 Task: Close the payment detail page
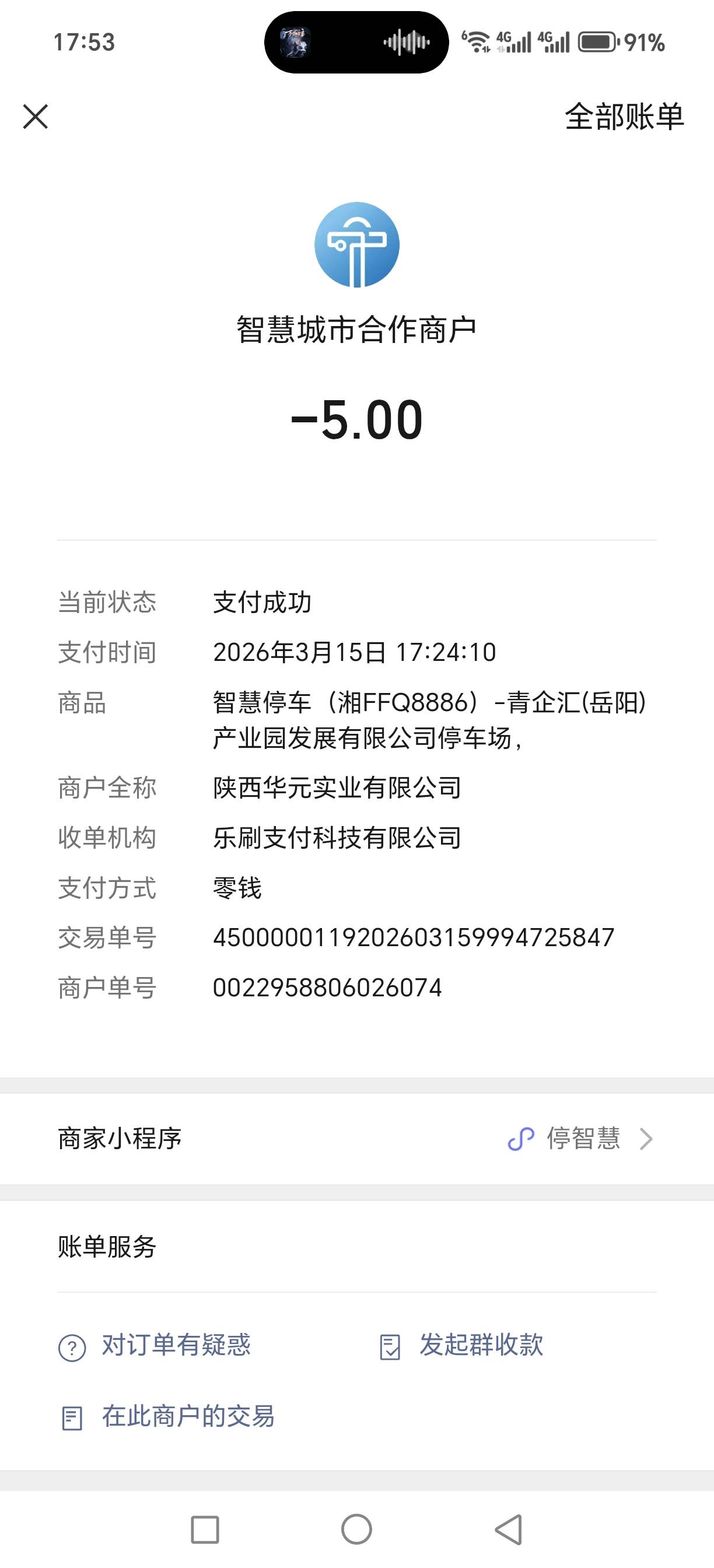(x=36, y=116)
